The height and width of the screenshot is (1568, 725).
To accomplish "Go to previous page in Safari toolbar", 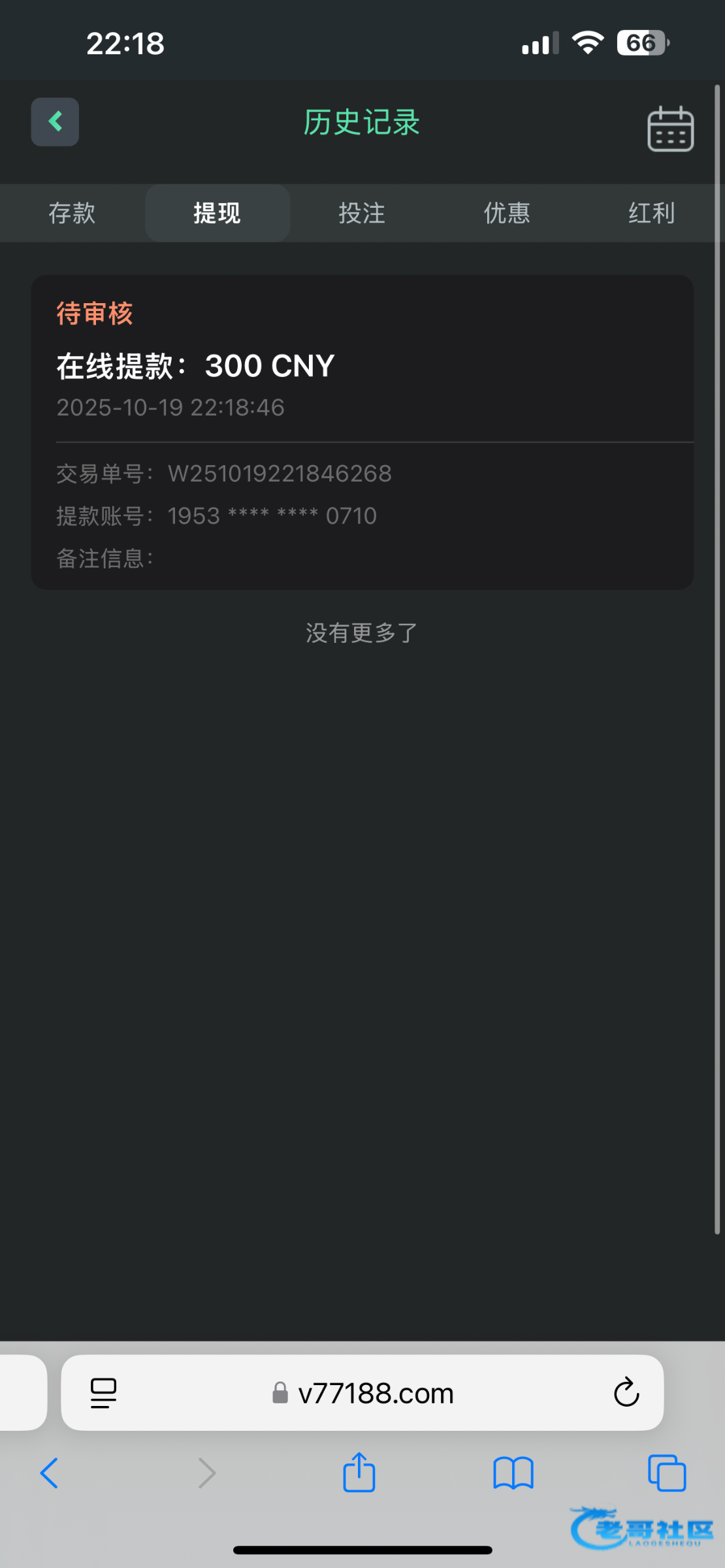I will 50,1473.
